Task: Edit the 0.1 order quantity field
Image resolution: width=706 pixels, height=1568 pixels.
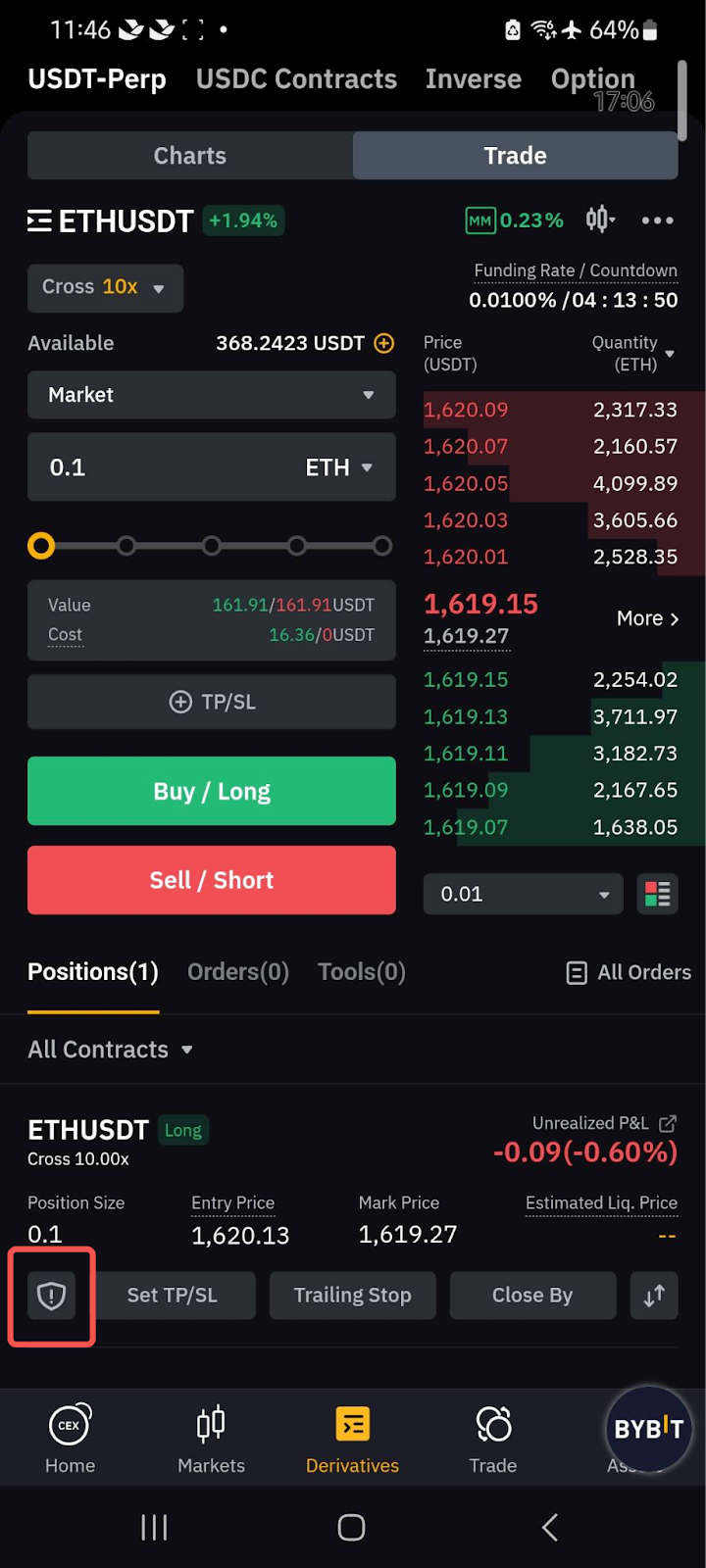Action: pyautogui.click(x=157, y=467)
